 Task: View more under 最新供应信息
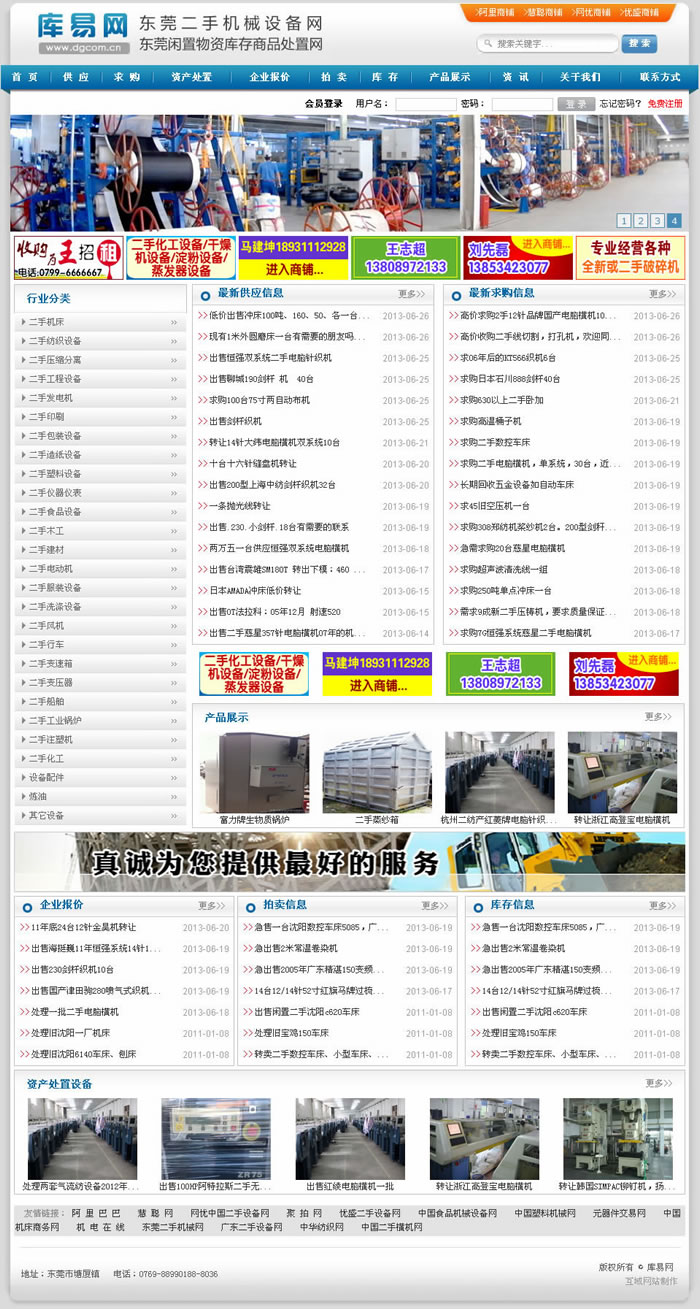[410, 294]
